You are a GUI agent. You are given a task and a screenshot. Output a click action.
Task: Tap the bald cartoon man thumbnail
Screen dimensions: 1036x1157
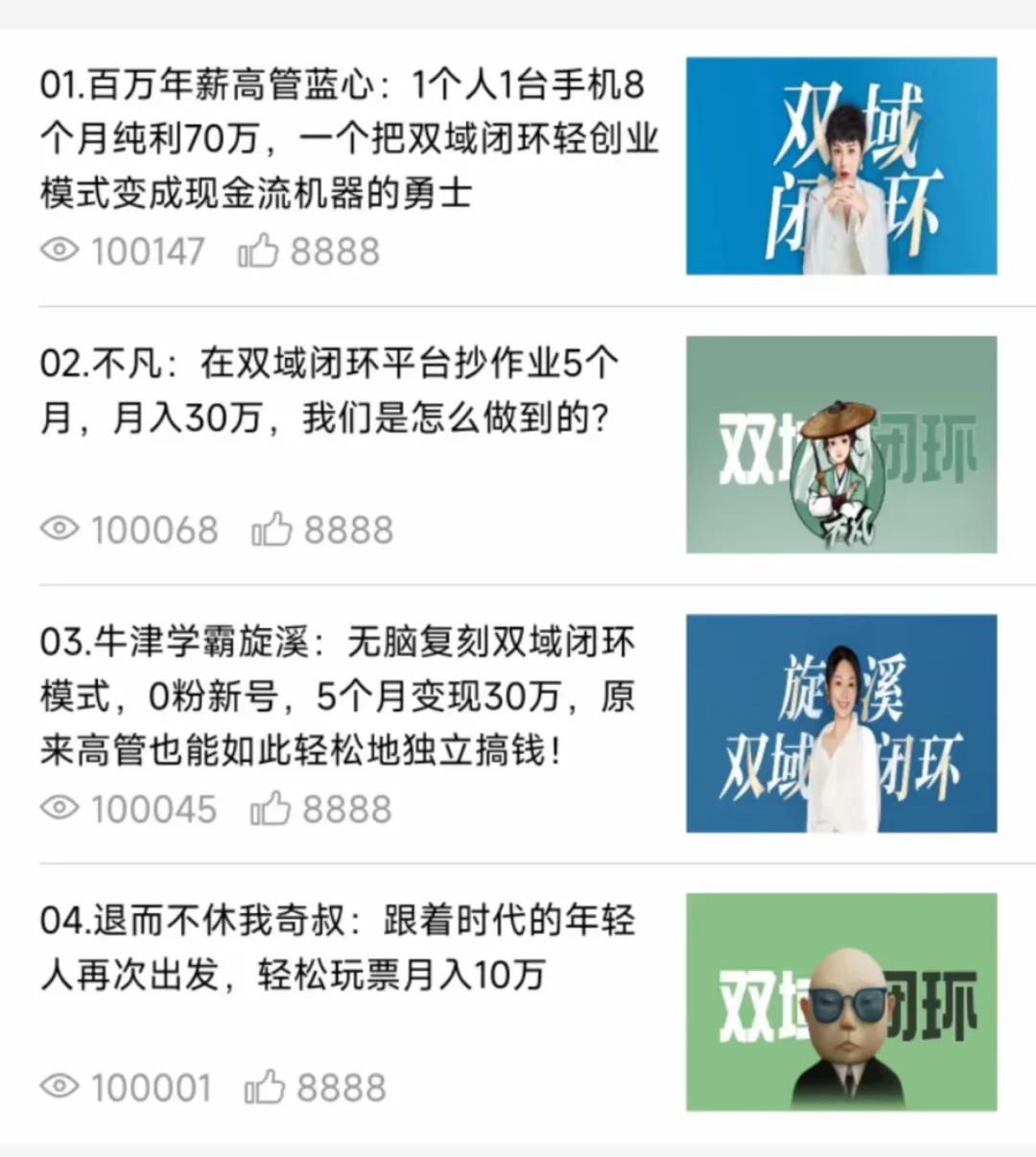pyautogui.click(x=841, y=1002)
